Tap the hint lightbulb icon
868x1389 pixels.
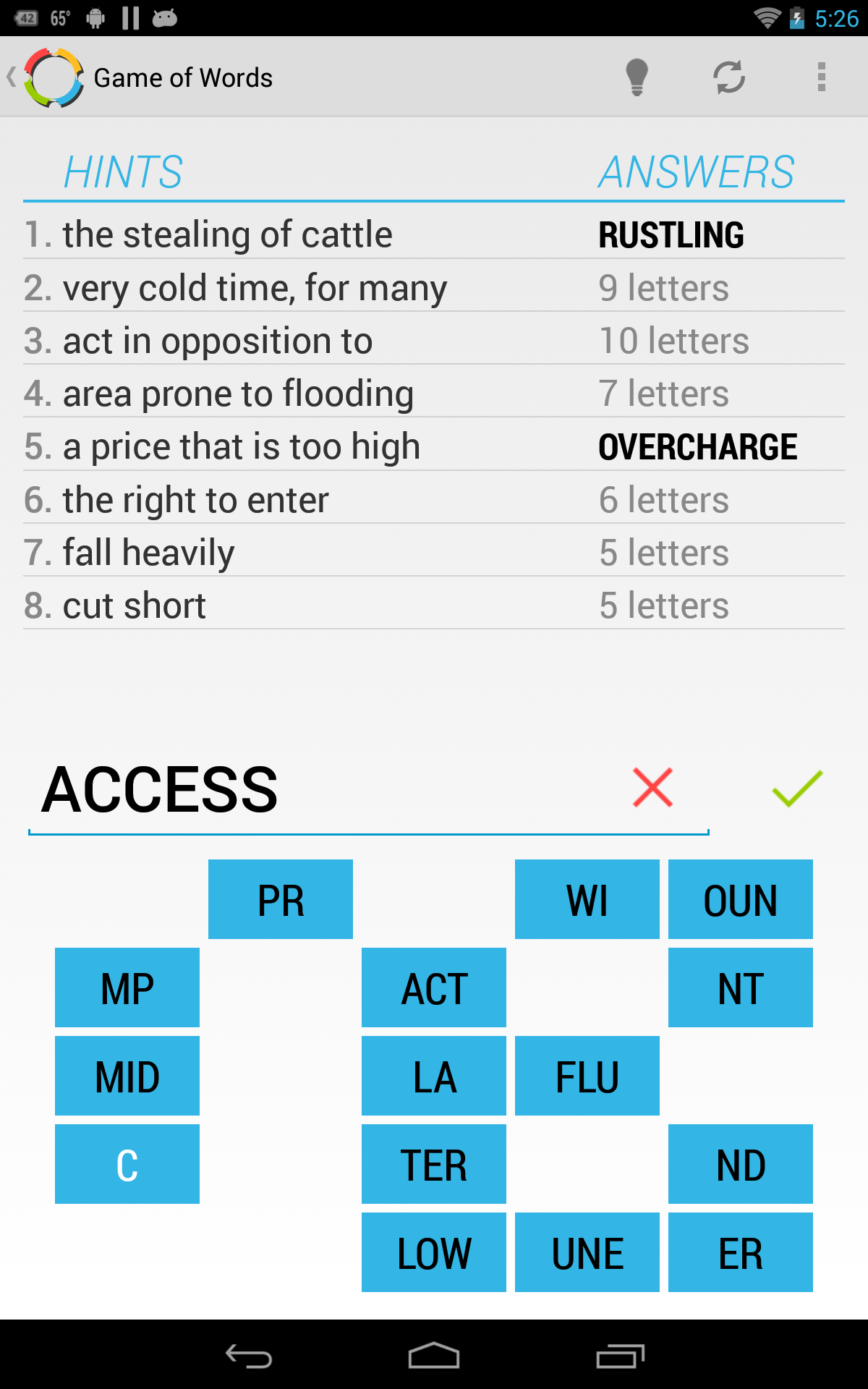point(637,77)
